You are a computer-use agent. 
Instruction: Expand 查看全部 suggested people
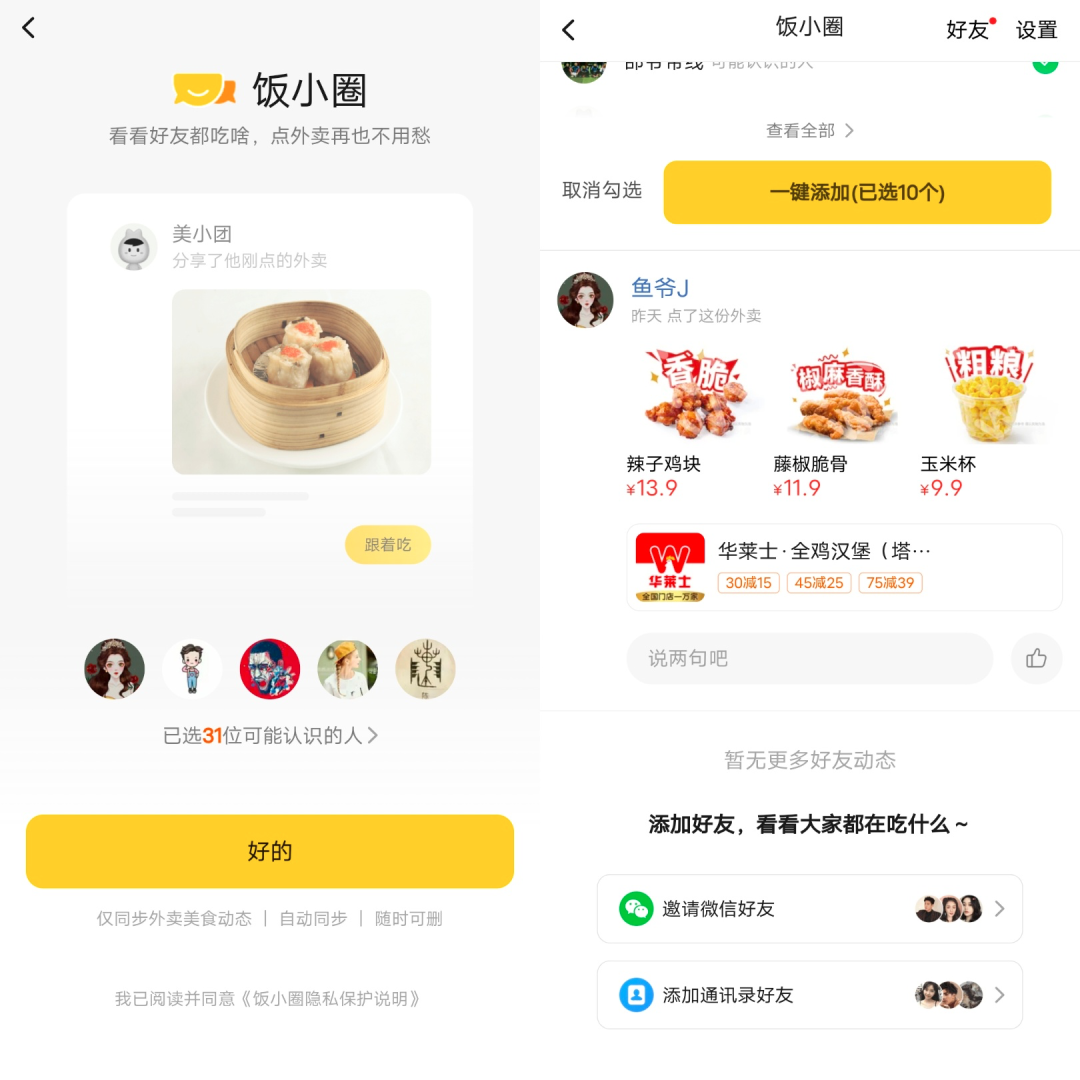(809, 131)
